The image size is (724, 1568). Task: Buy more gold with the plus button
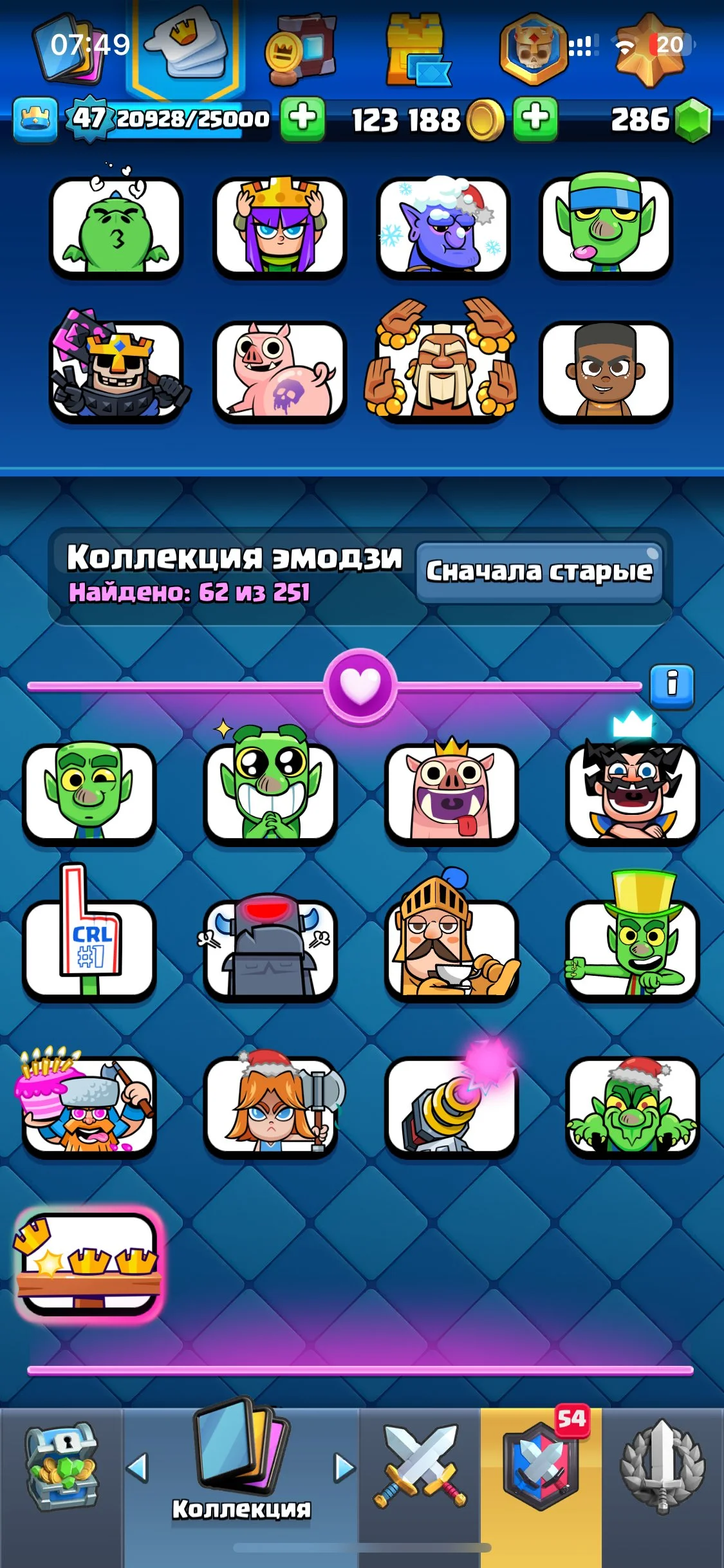[x=535, y=118]
